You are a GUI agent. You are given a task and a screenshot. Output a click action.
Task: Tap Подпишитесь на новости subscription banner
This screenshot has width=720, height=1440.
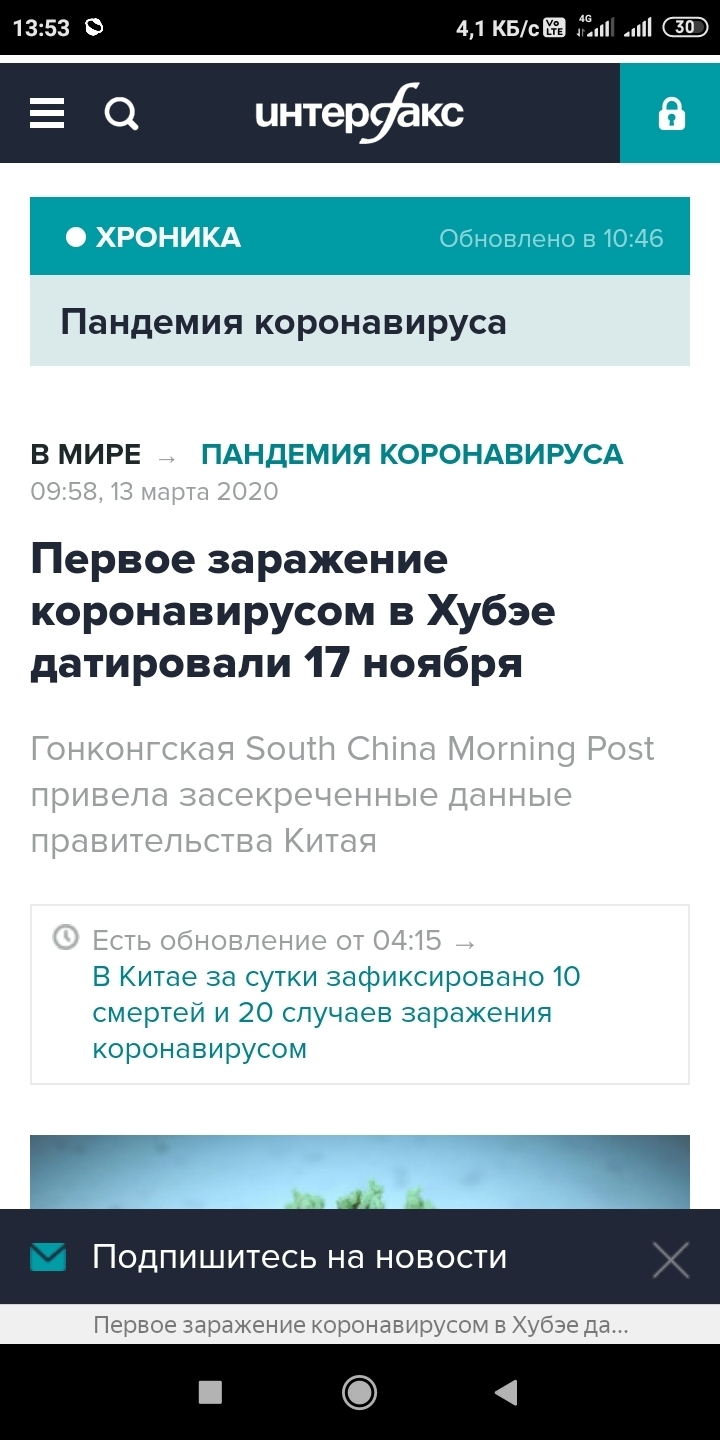299,1257
